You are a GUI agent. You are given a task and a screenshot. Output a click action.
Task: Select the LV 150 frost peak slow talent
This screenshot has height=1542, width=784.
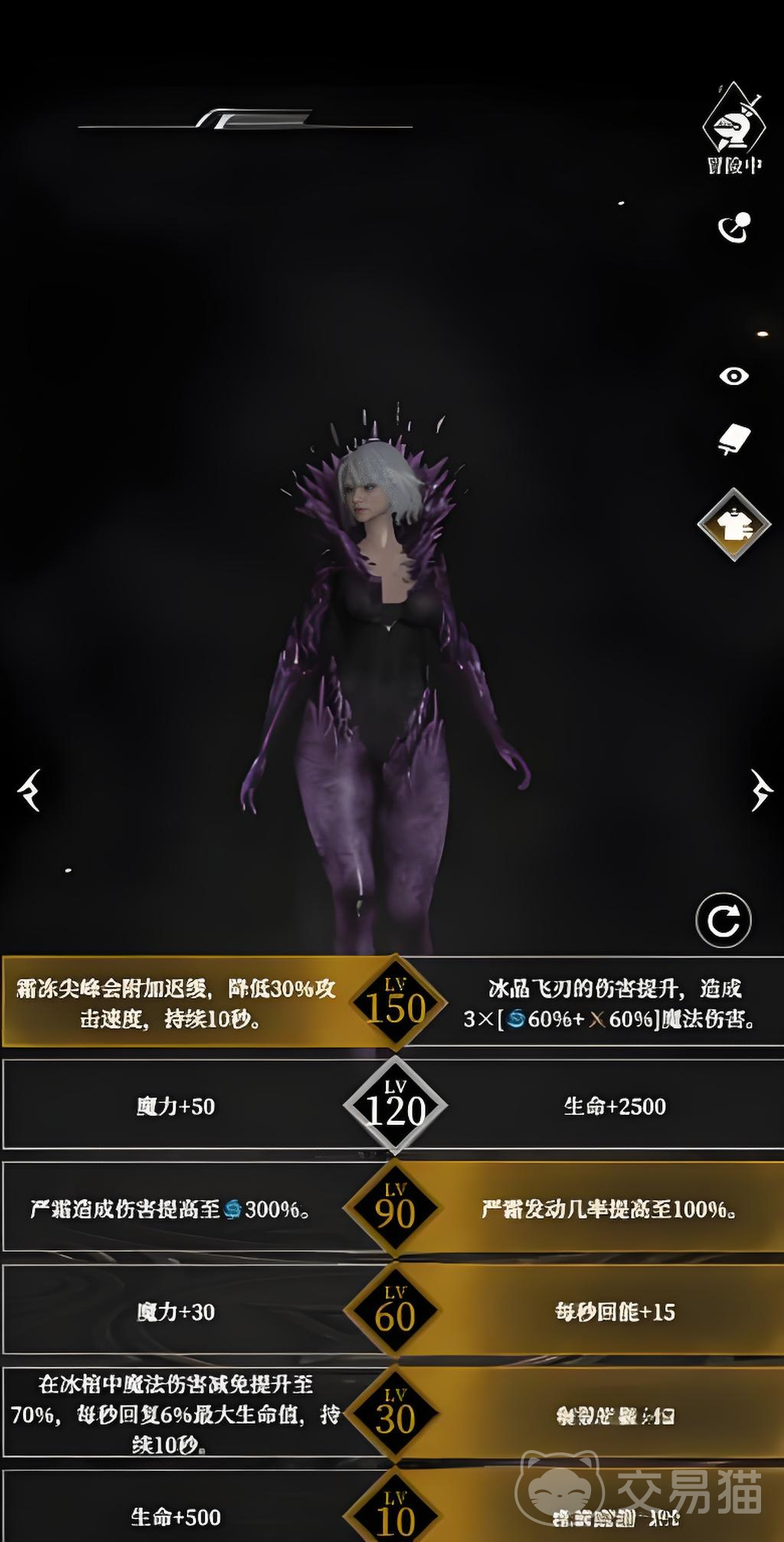click(x=176, y=1003)
